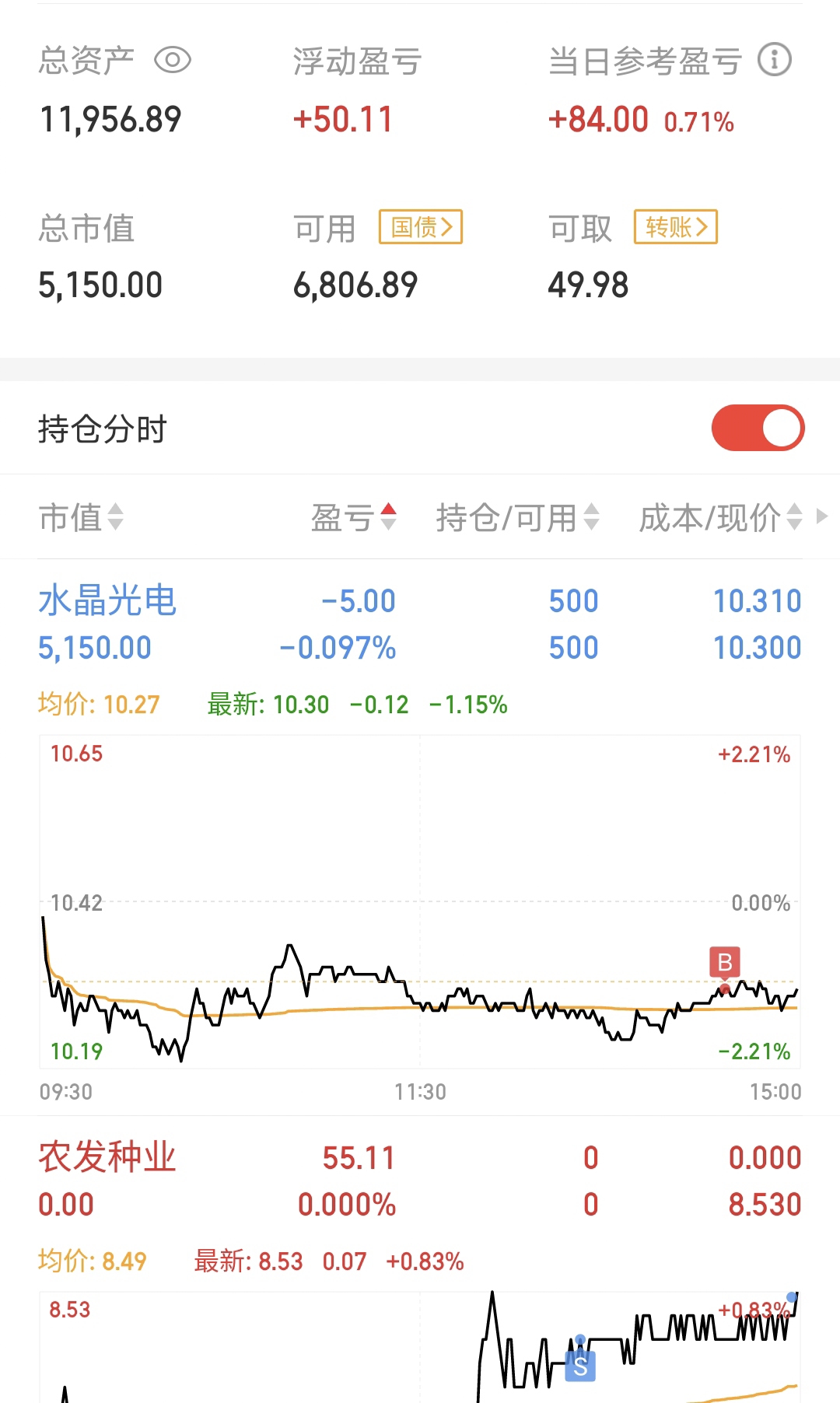Sort by 成本/现价 column
This screenshot has height=1403, width=840.
tap(720, 517)
